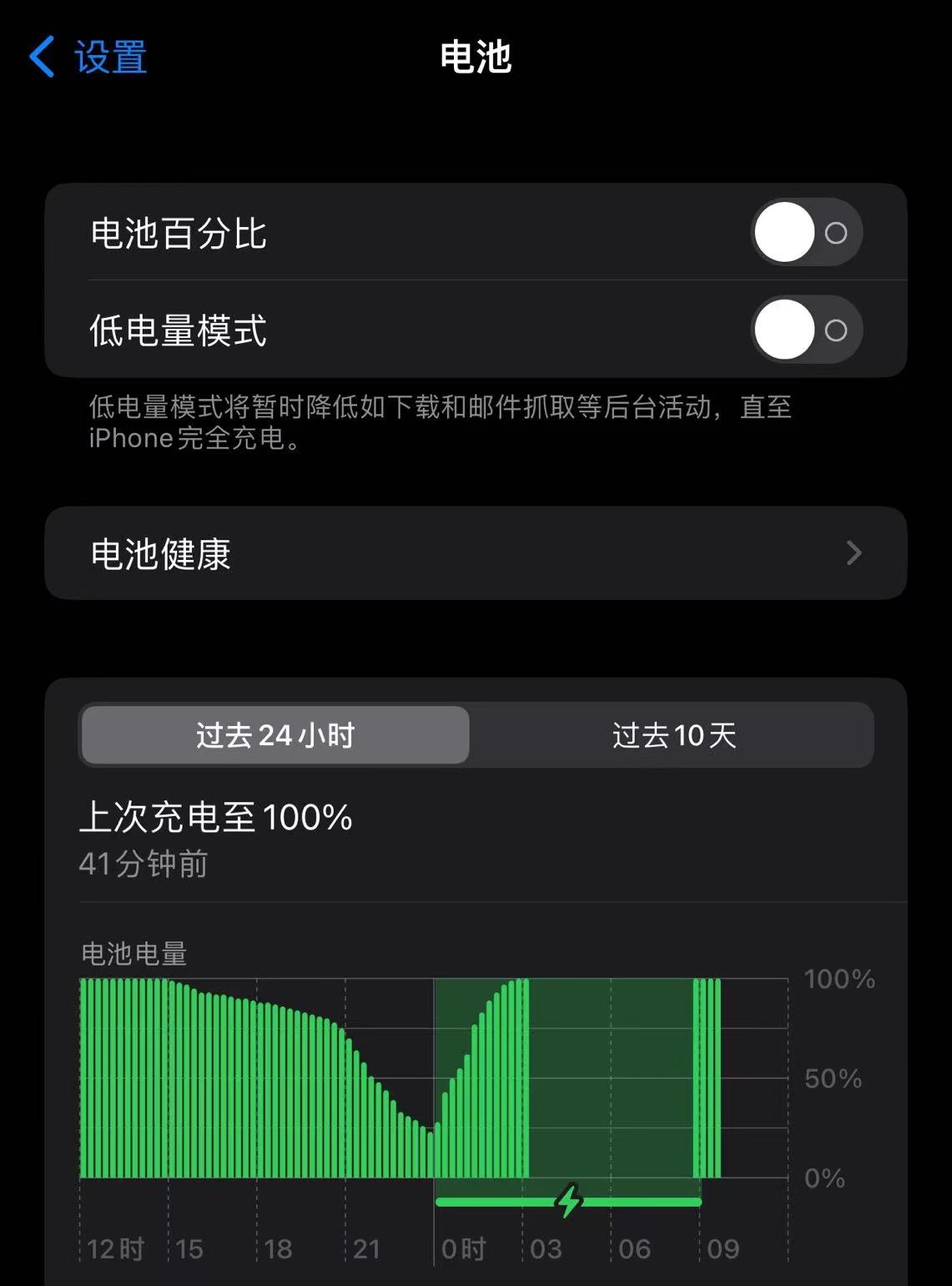Enable 低电量模式

point(806,330)
